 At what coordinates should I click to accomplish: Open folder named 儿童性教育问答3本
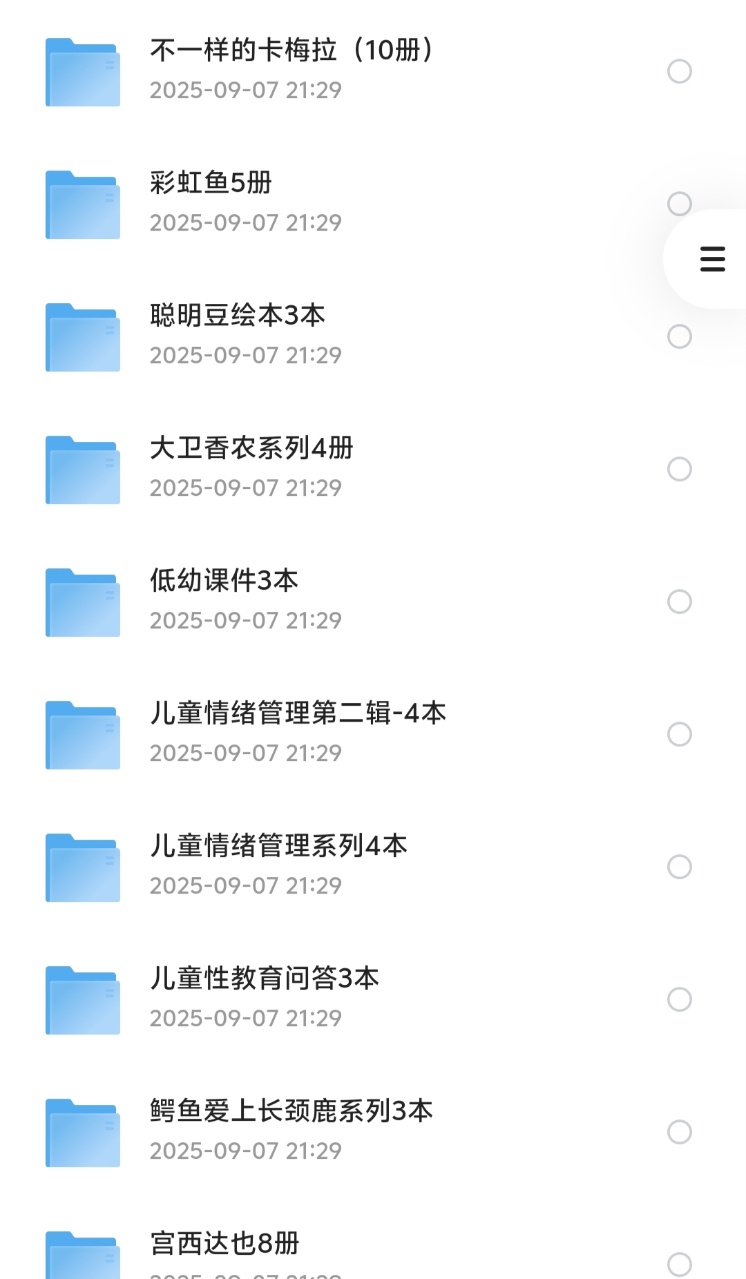pos(265,979)
